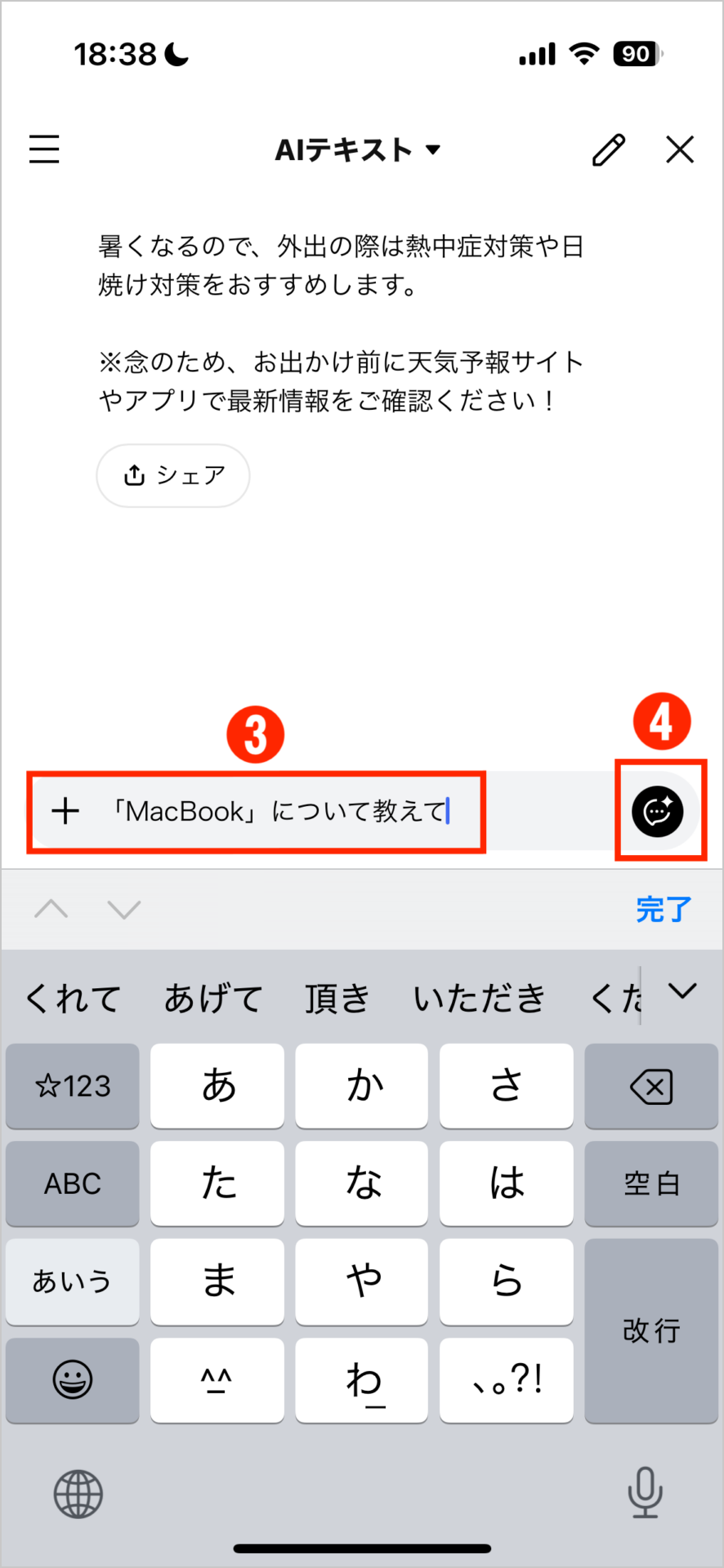Open the plus attachment menu

point(65,811)
